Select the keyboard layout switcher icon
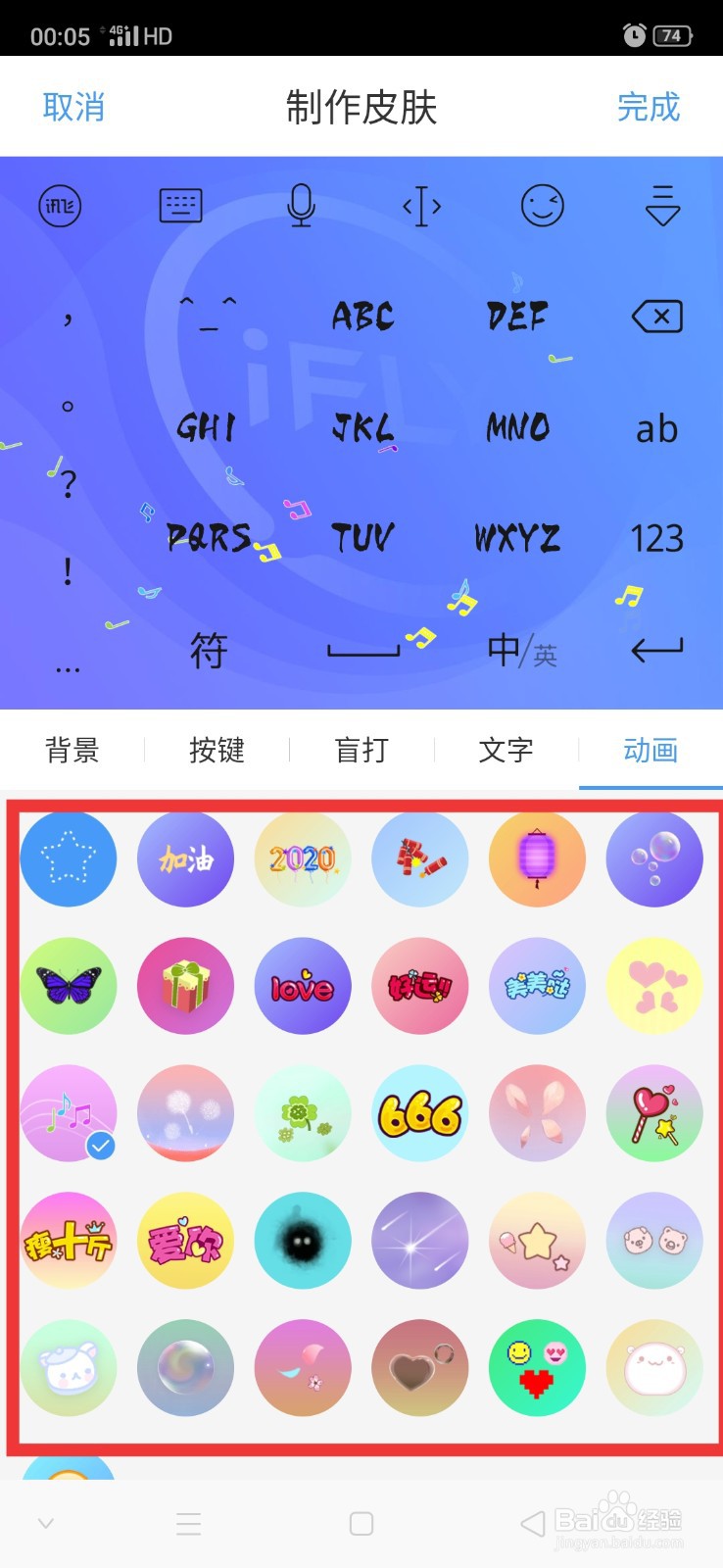The width and height of the screenshot is (723, 1568). tap(180, 207)
